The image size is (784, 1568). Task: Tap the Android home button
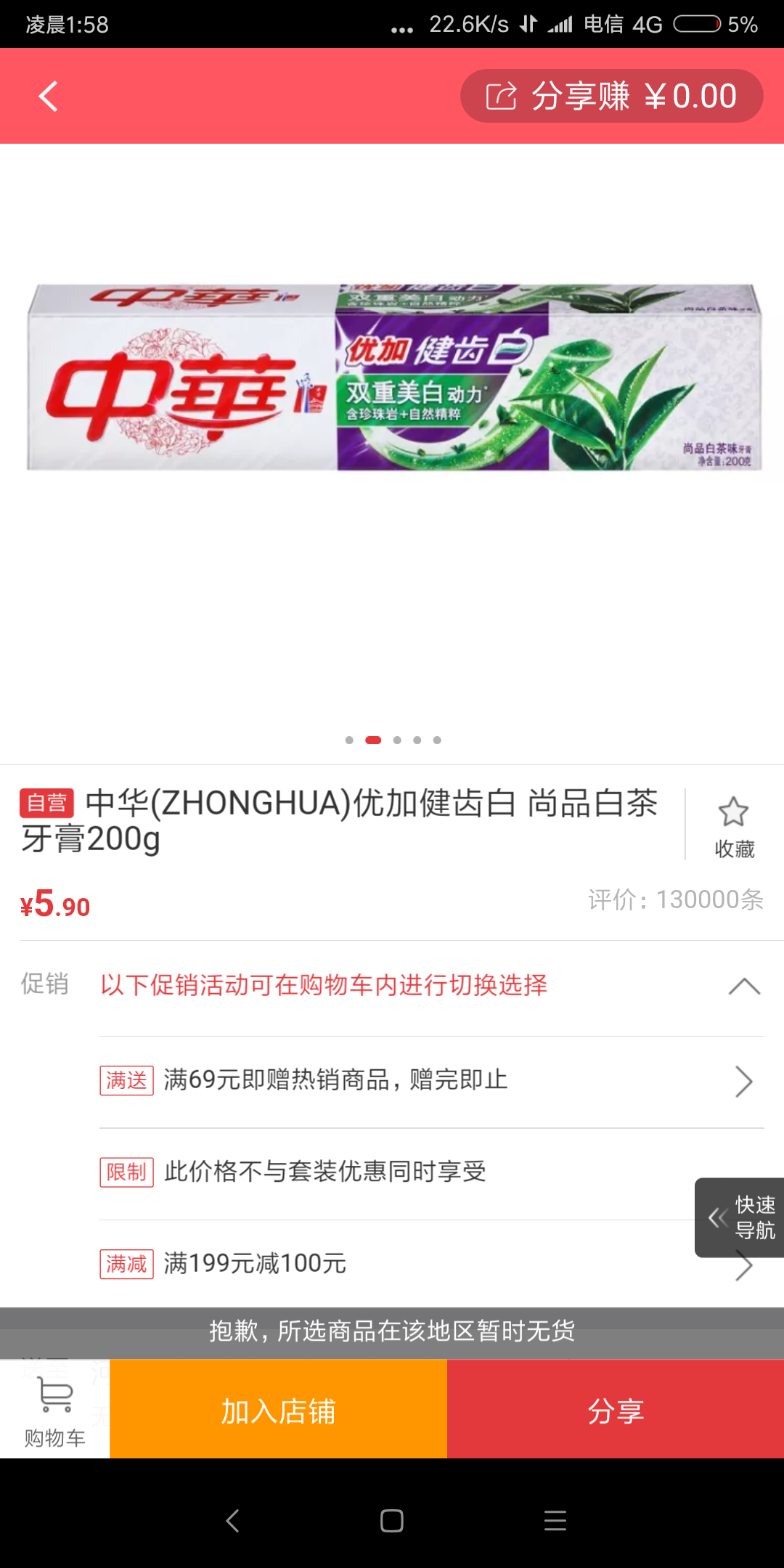pyautogui.click(x=391, y=1522)
